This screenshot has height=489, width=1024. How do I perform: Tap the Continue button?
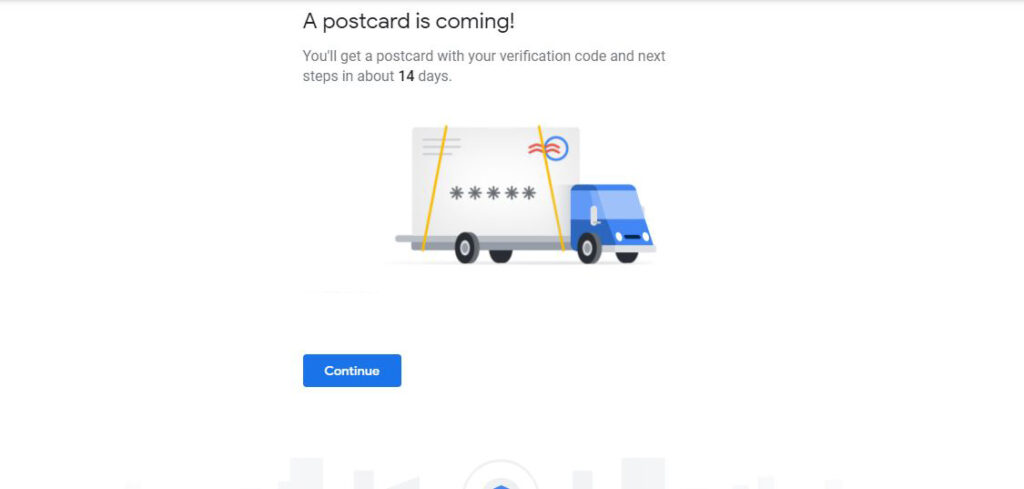pyautogui.click(x=352, y=370)
